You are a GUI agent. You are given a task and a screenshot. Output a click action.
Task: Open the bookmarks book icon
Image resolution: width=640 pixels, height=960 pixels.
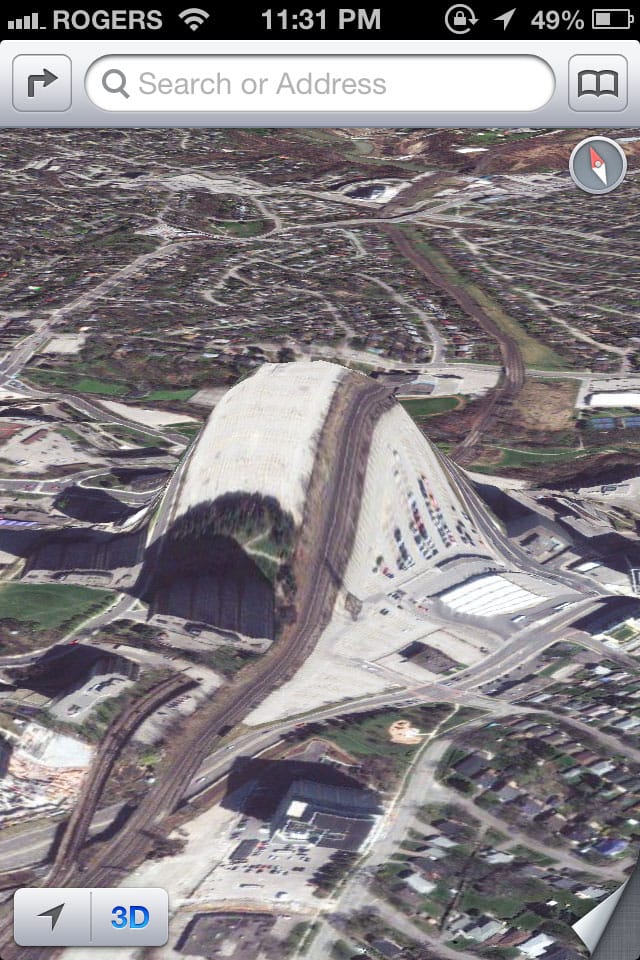point(598,84)
